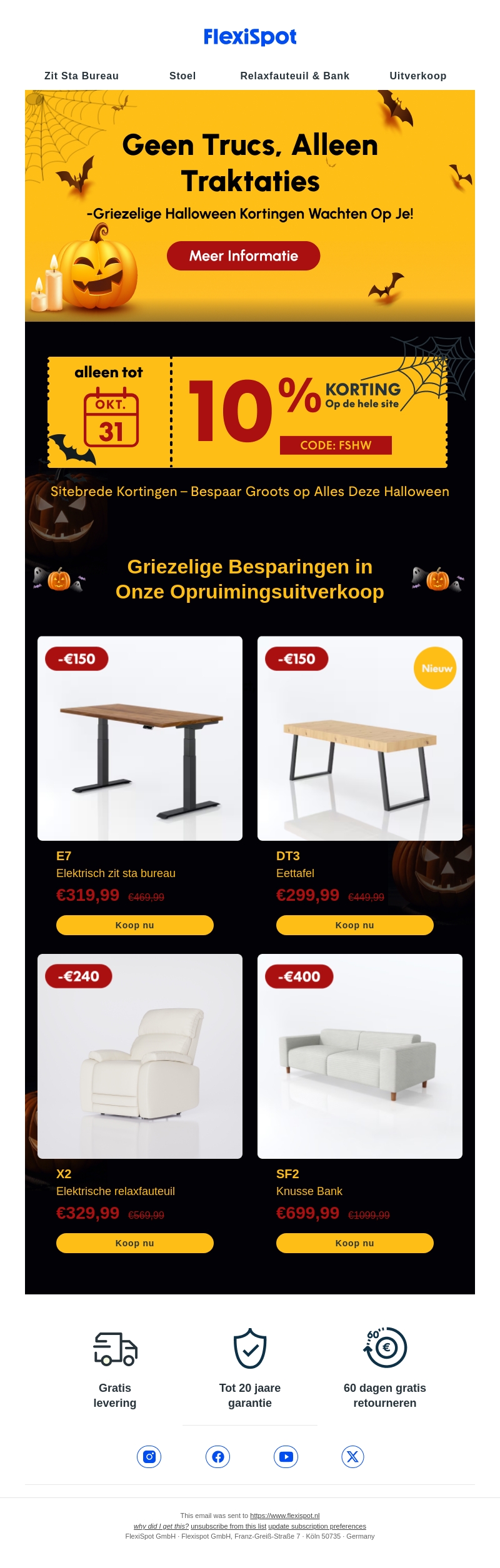This screenshot has height=1568, width=500.
Task: Open the YouTube channel icon
Action: coord(286,1456)
